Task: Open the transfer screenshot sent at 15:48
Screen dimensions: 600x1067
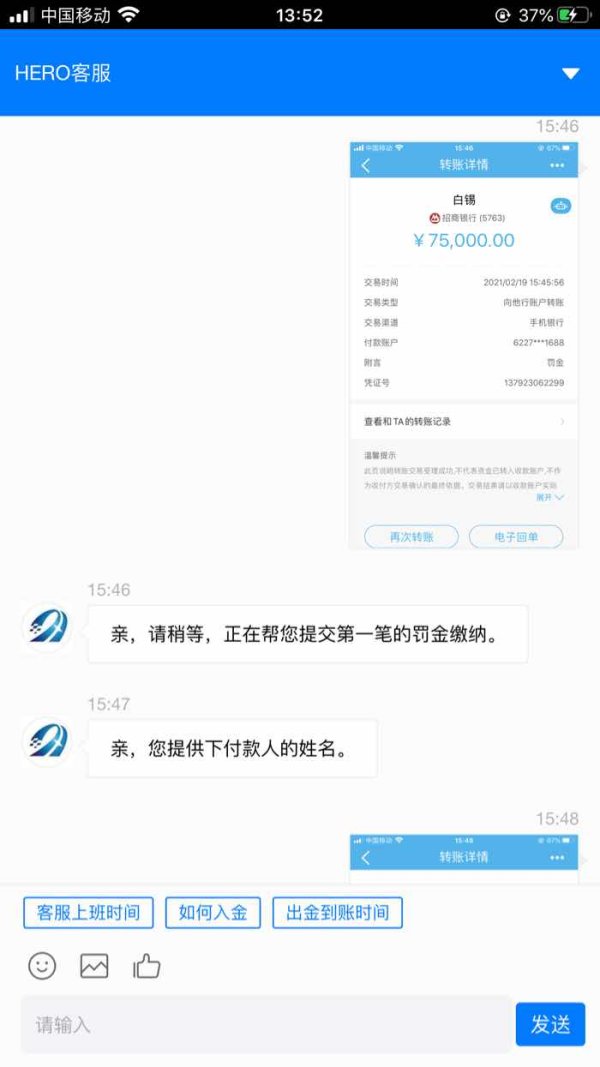Action: click(x=464, y=858)
